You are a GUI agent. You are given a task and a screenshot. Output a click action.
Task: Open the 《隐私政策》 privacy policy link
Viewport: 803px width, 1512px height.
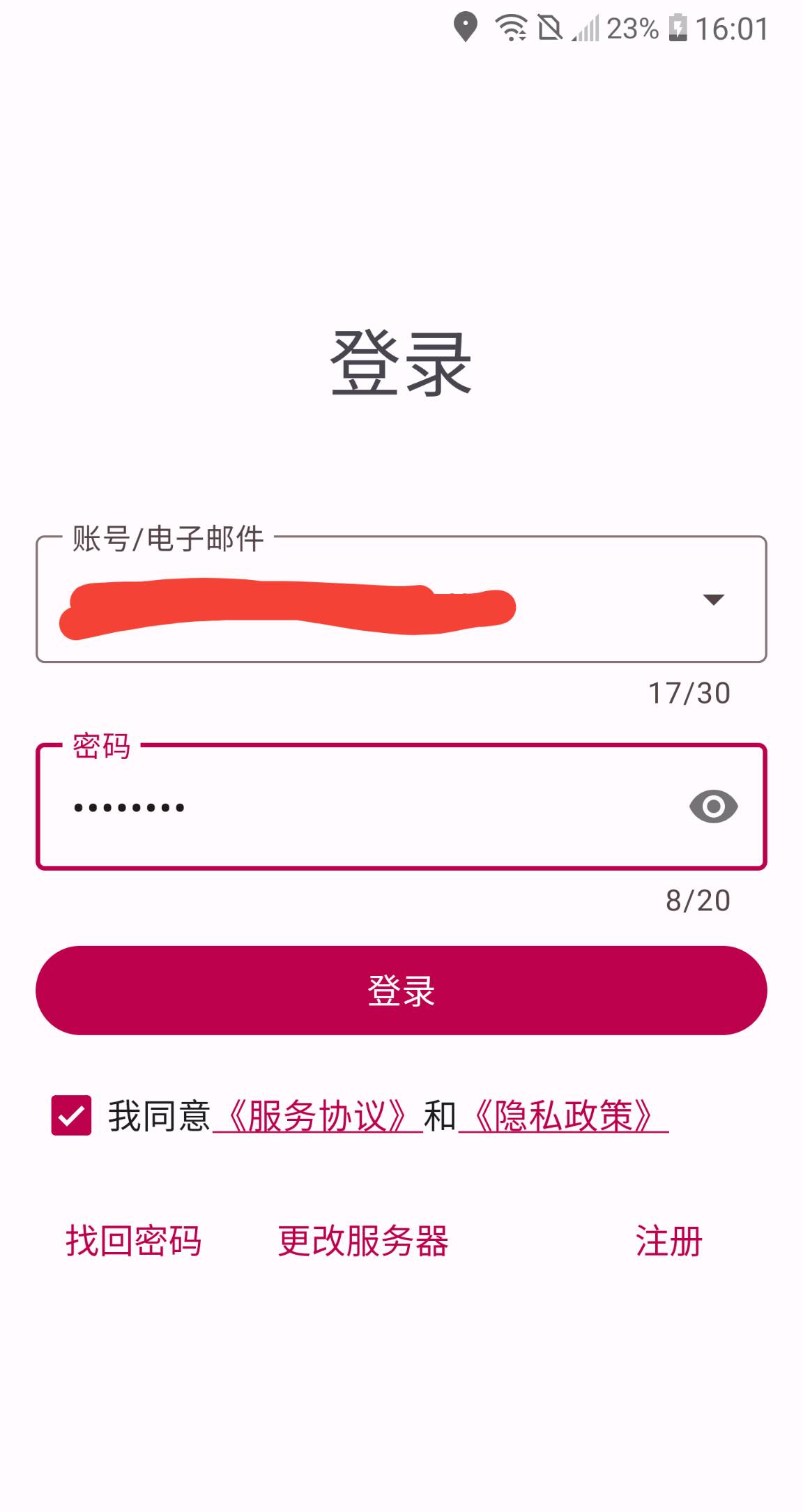tap(563, 1115)
